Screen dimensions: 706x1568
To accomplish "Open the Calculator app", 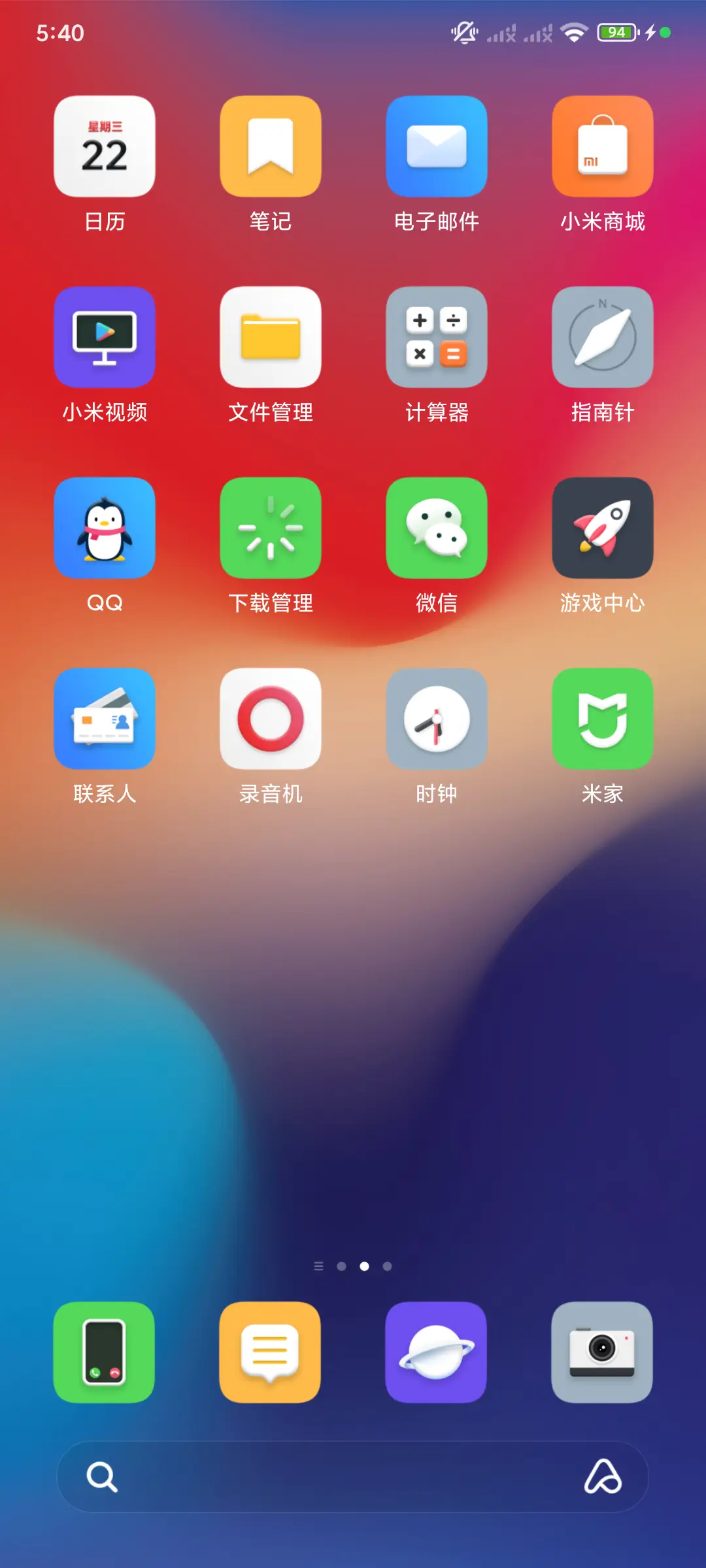I will coord(437,336).
